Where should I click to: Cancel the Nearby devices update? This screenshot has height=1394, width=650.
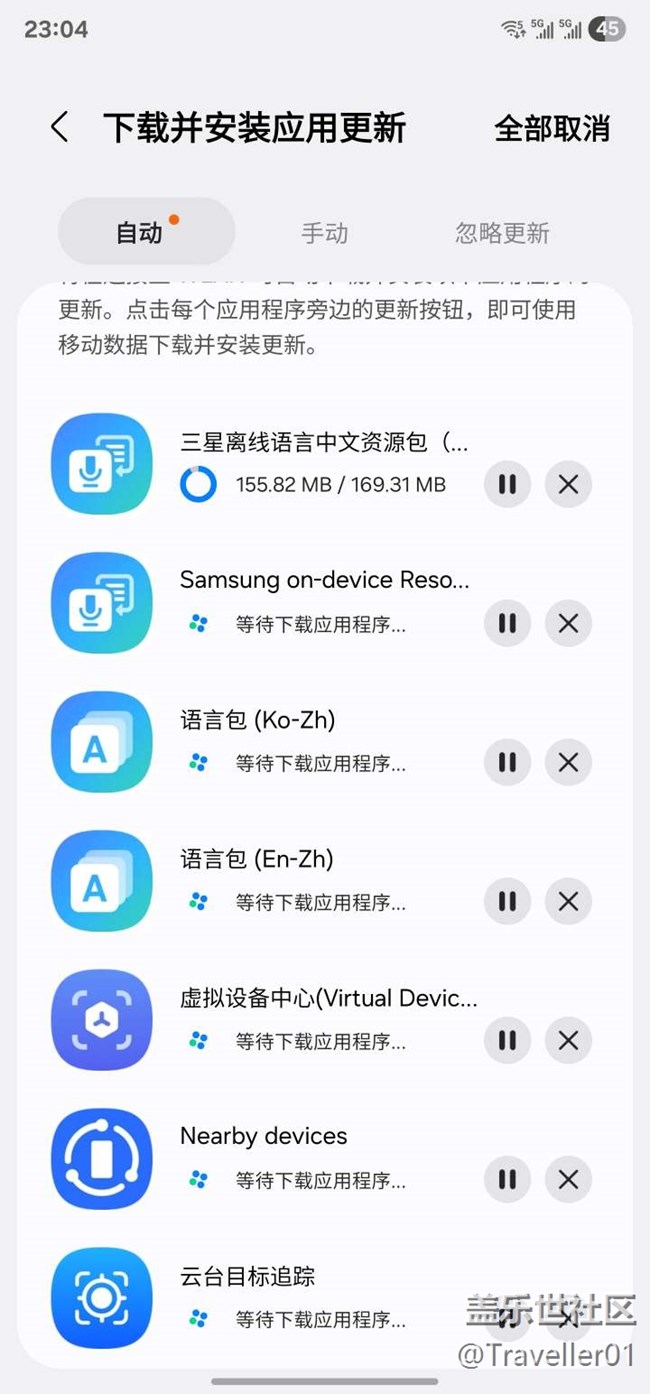(x=569, y=1180)
